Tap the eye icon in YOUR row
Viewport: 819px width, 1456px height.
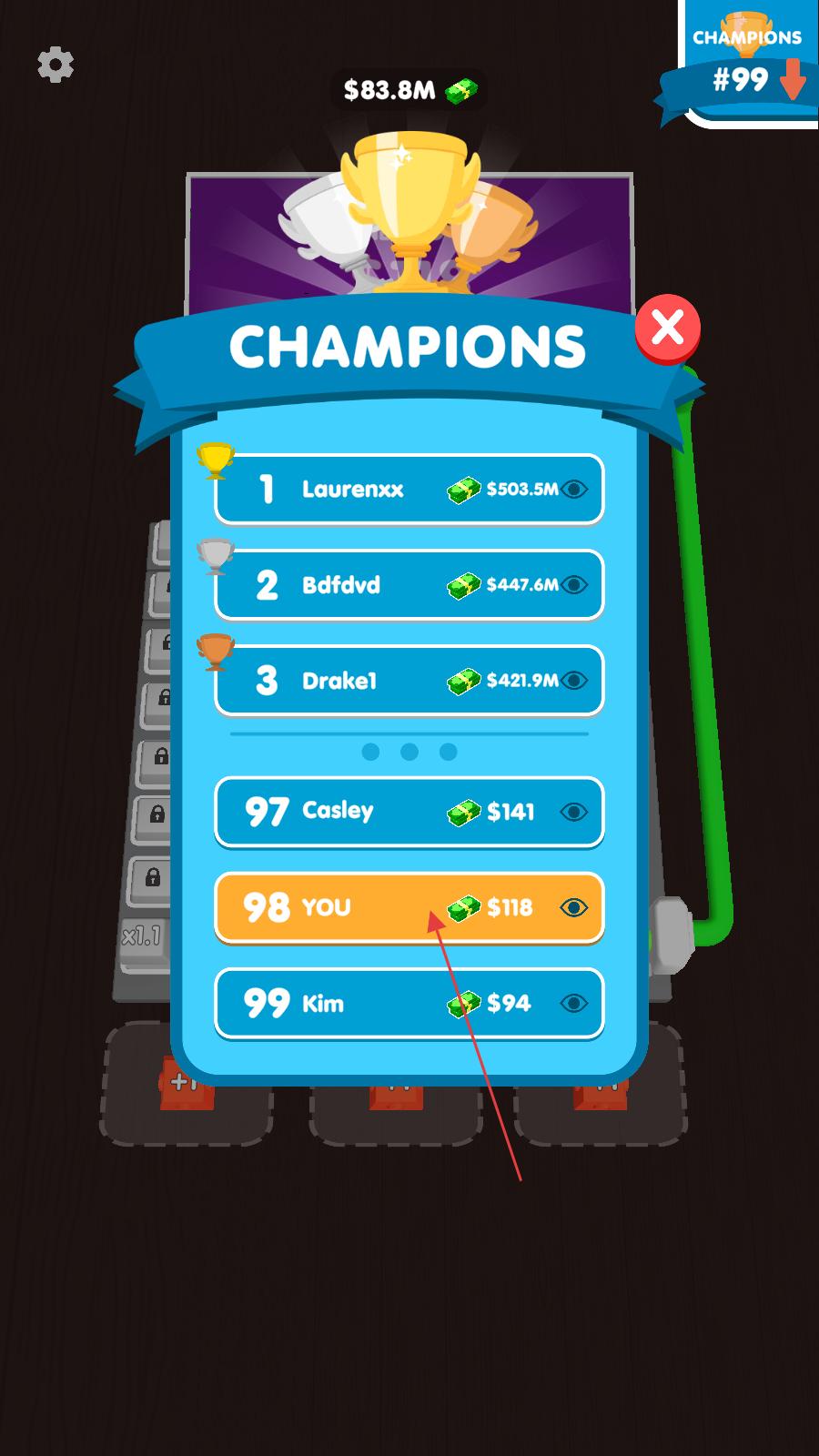click(x=574, y=907)
